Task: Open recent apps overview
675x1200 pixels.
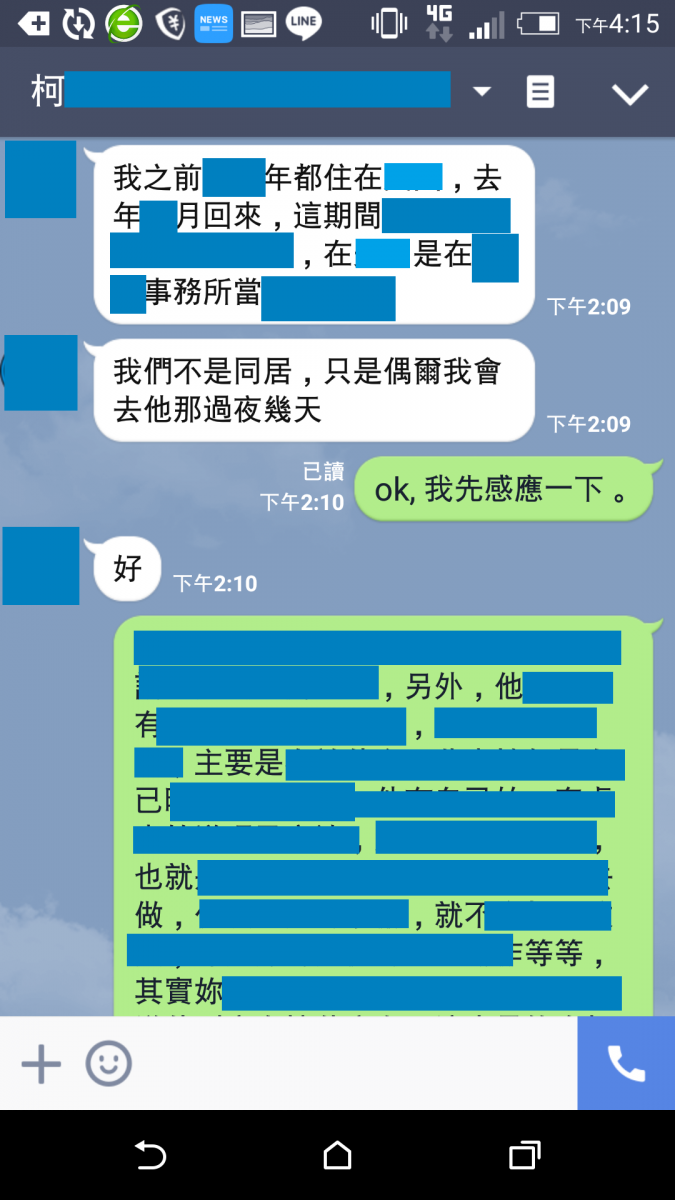Action: (x=524, y=1156)
